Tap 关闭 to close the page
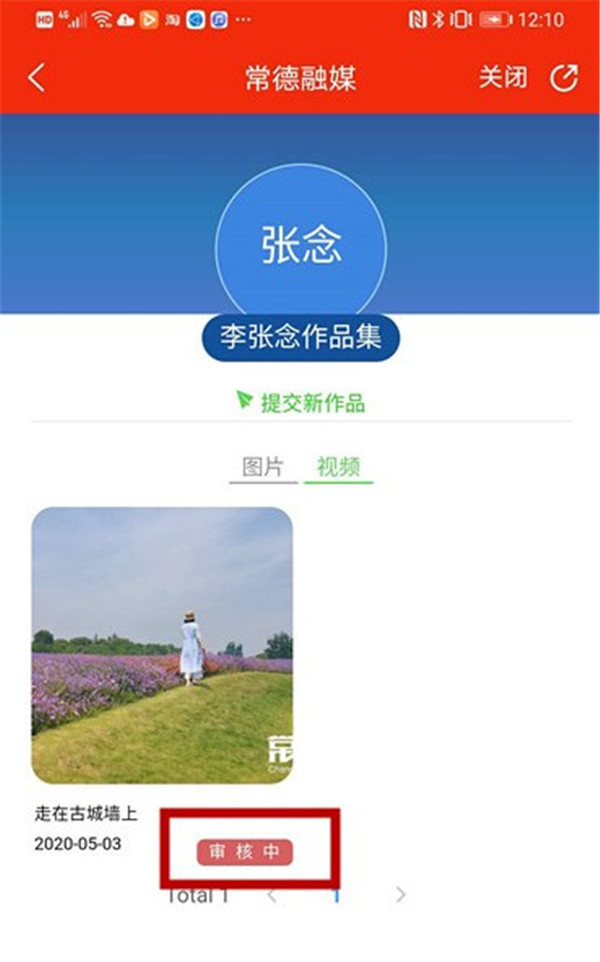 click(x=502, y=78)
